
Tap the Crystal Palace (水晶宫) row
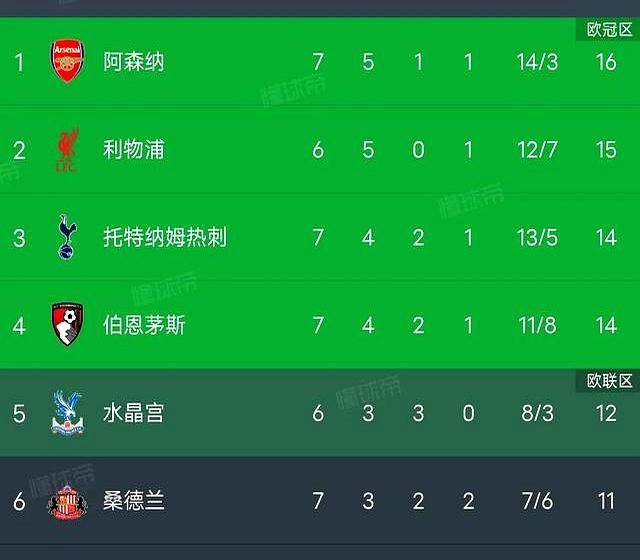(x=134, y=413)
